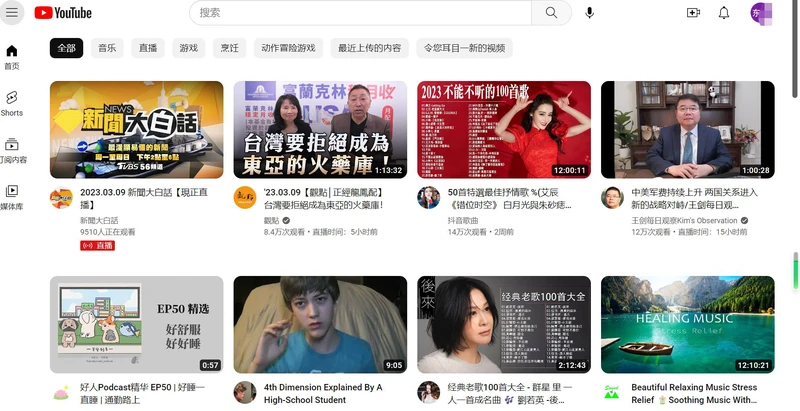The width and height of the screenshot is (800, 411).
Task: Tap the magnifier search button
Action: [x=551, y=12]
